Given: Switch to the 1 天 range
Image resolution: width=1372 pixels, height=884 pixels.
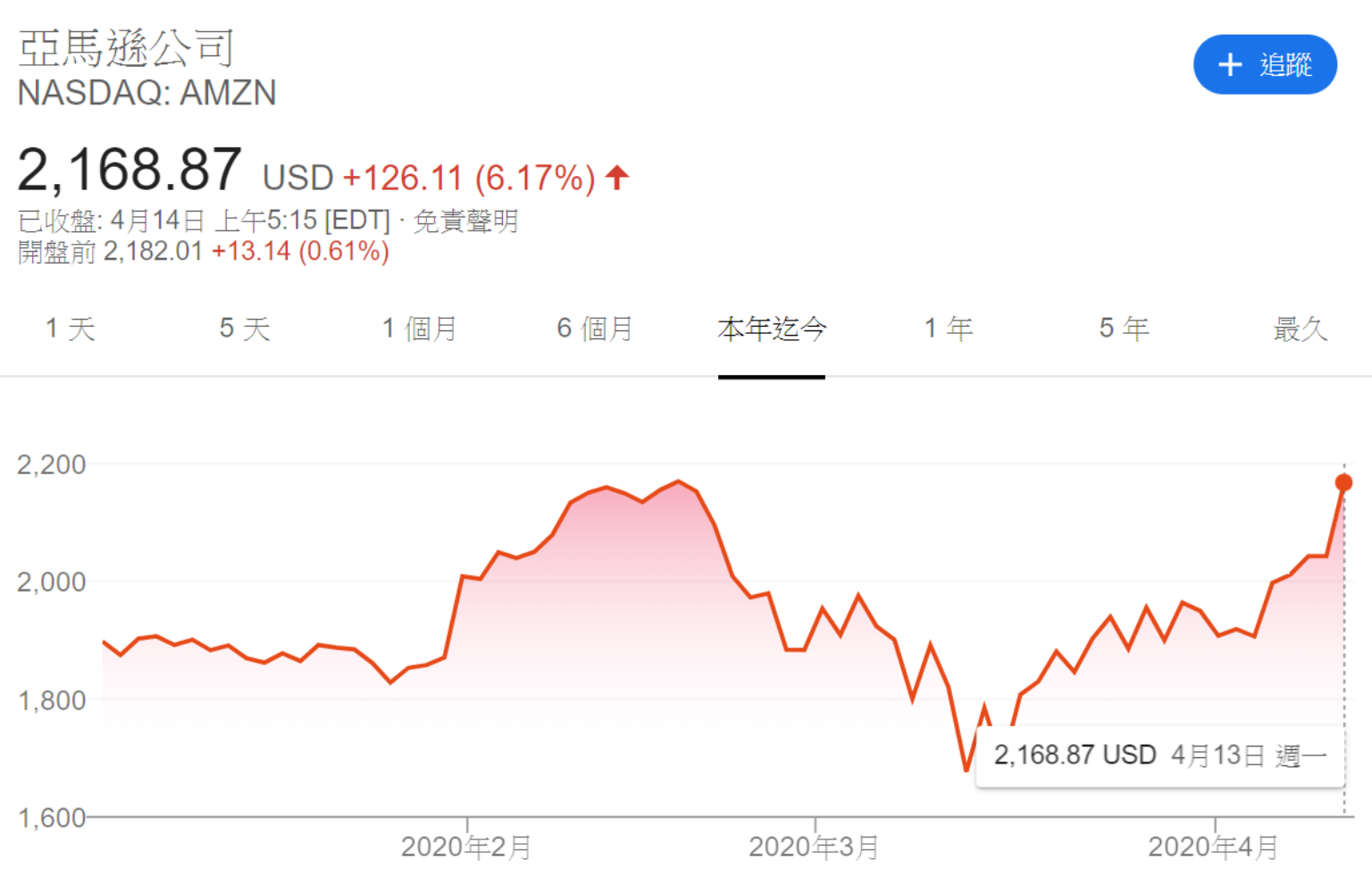Looking at the screenshot, I should click(71, 329).
